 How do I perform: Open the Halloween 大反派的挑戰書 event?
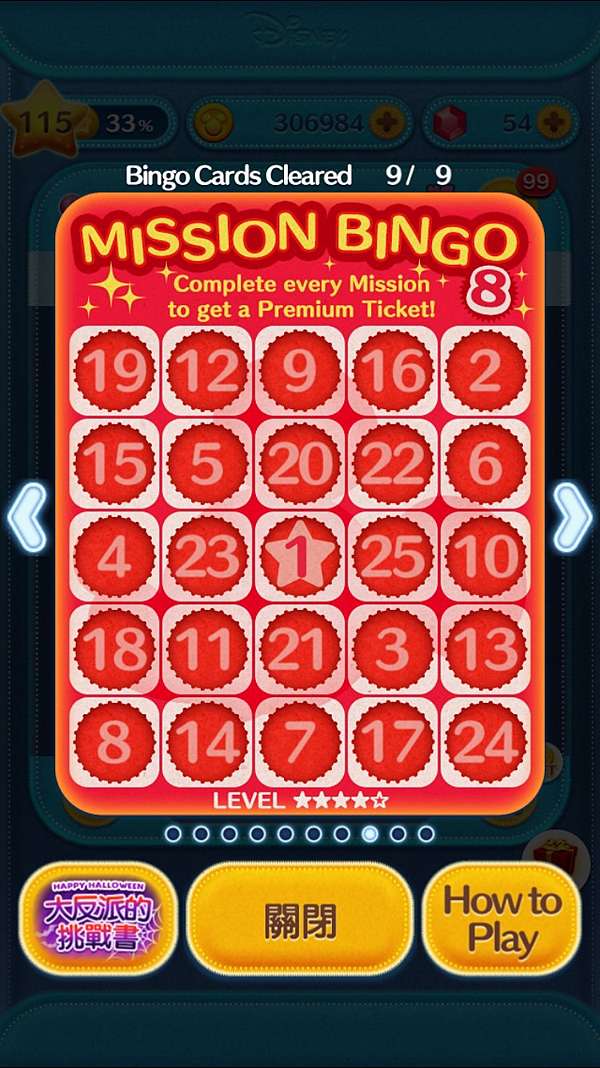98,919
